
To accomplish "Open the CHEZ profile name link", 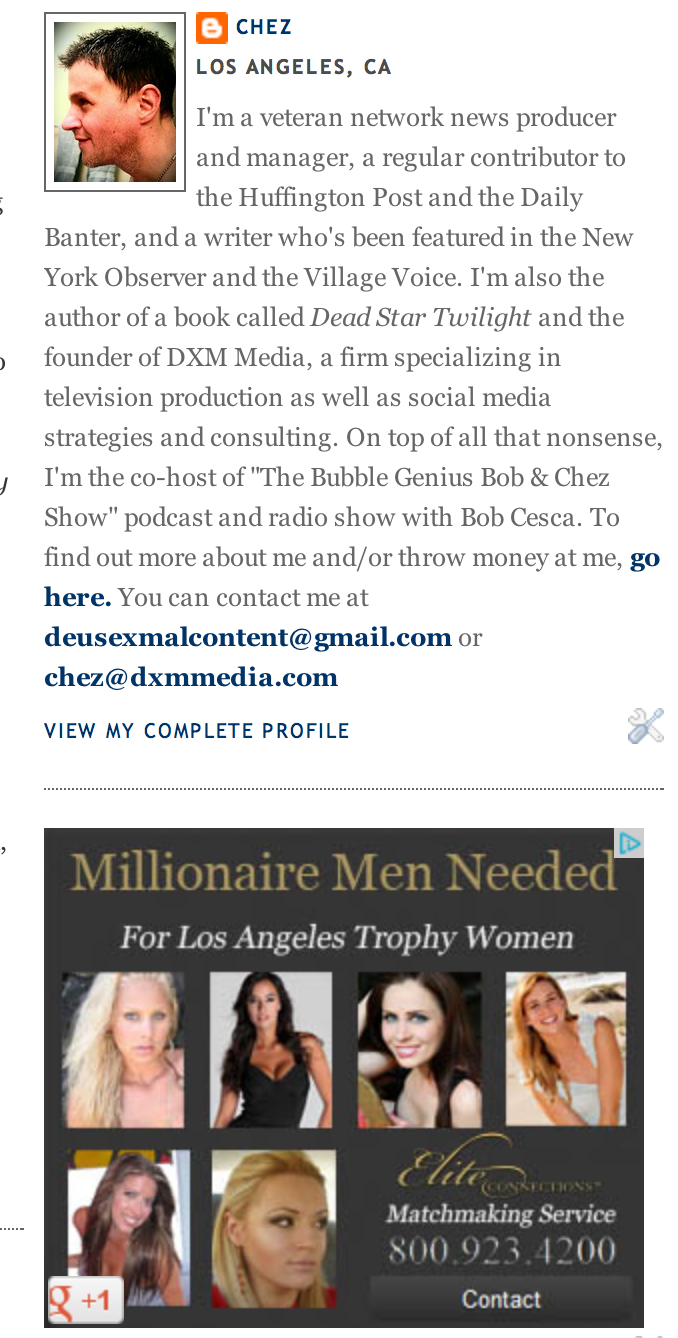I will [264, 27].
